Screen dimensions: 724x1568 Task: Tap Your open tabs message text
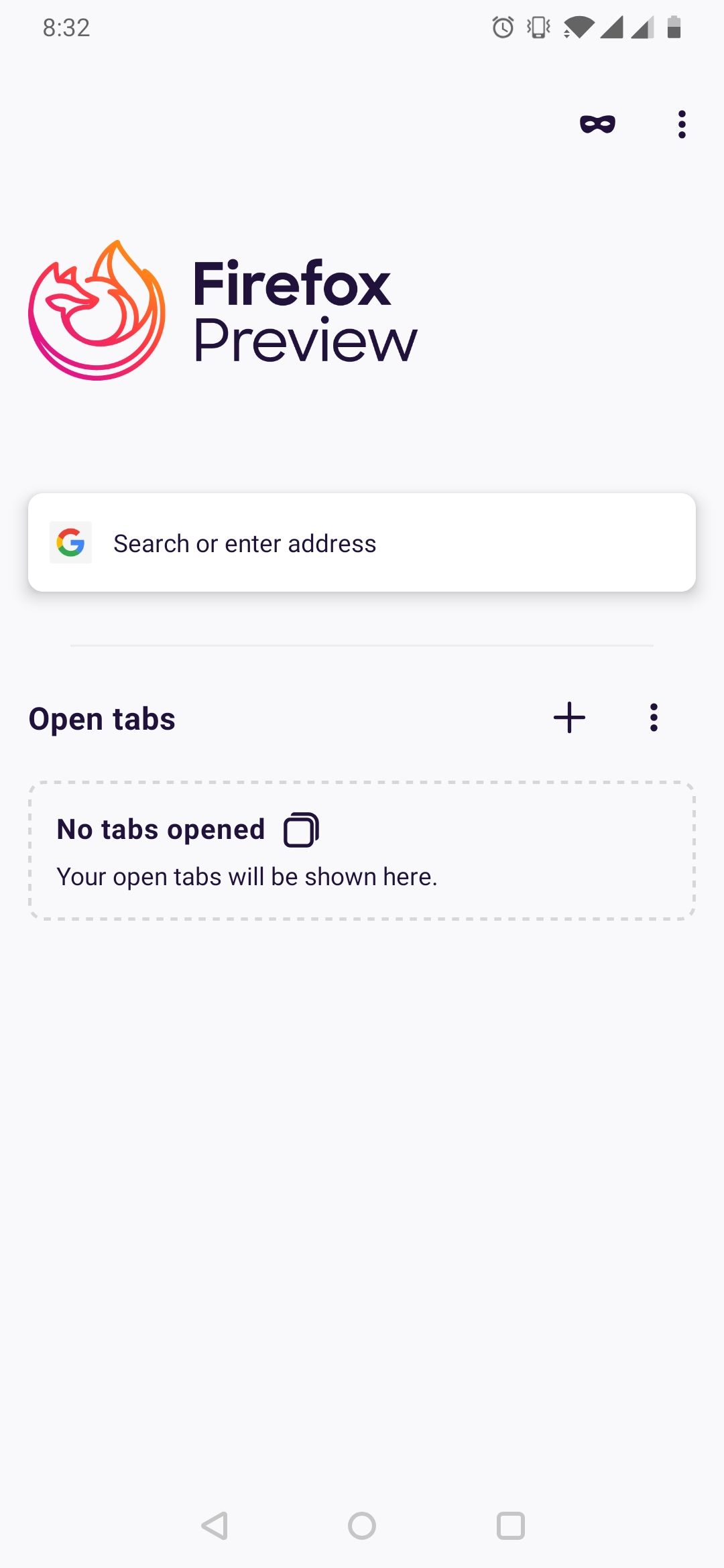247,876
